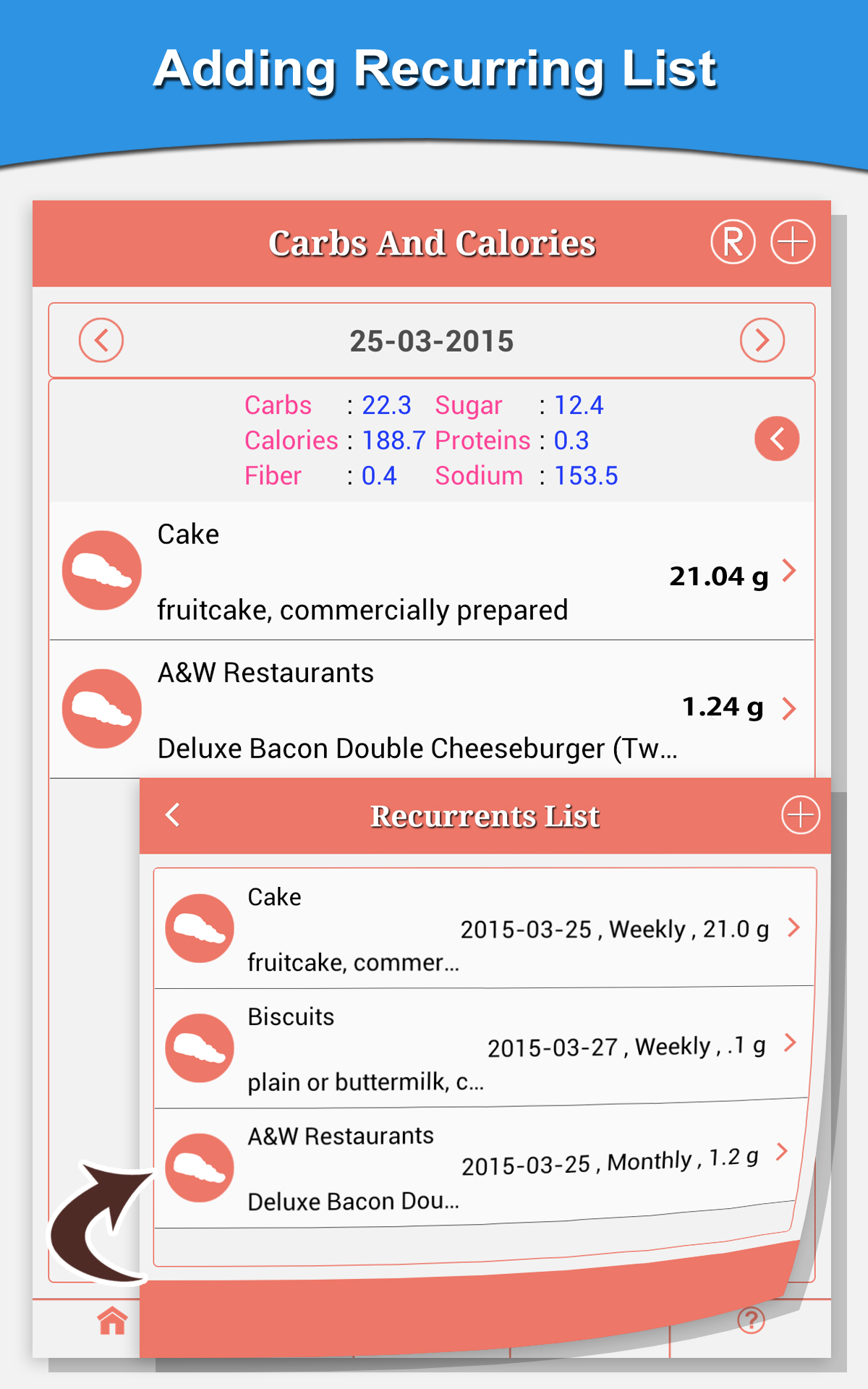
Task: Tap the plus icon on Carbs And Calories bar
Action: pos(792,242)
